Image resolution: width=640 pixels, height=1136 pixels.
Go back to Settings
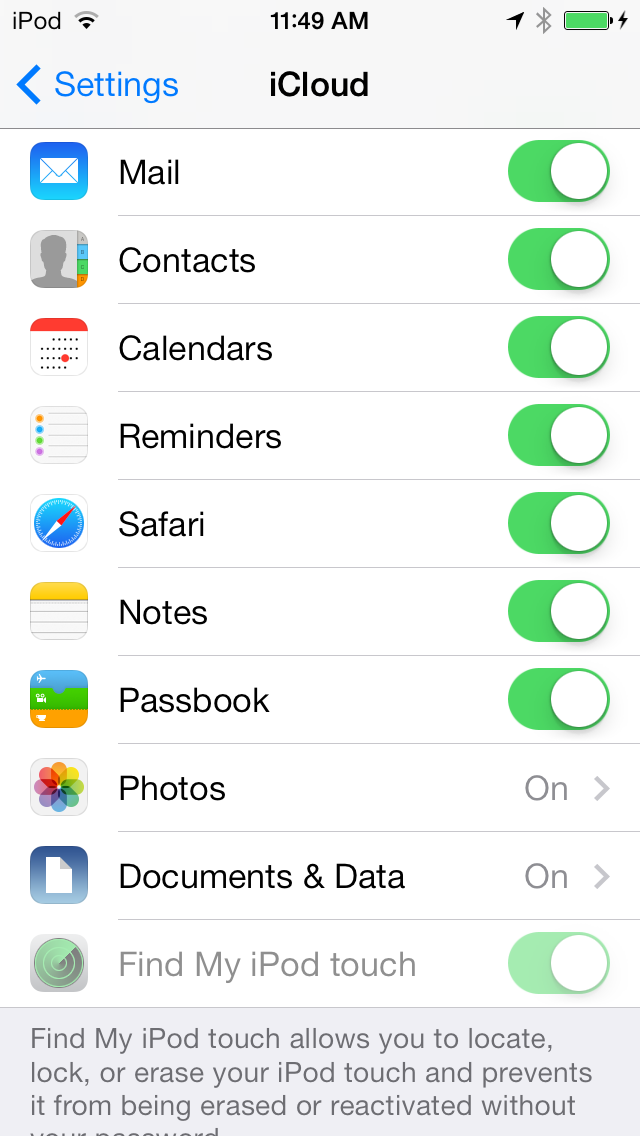click(x=98, y=85)
